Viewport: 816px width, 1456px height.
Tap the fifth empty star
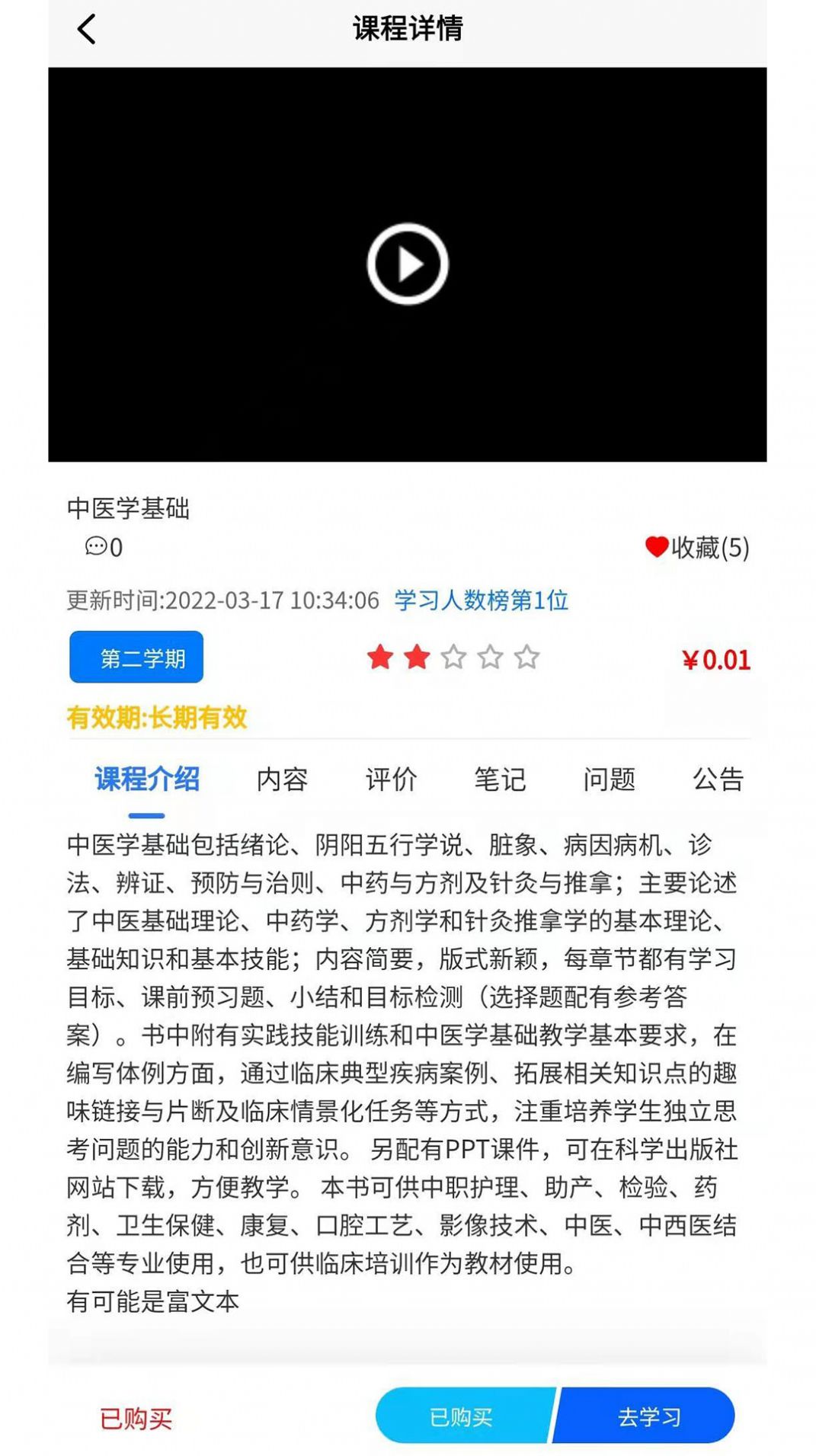point(528,658)
